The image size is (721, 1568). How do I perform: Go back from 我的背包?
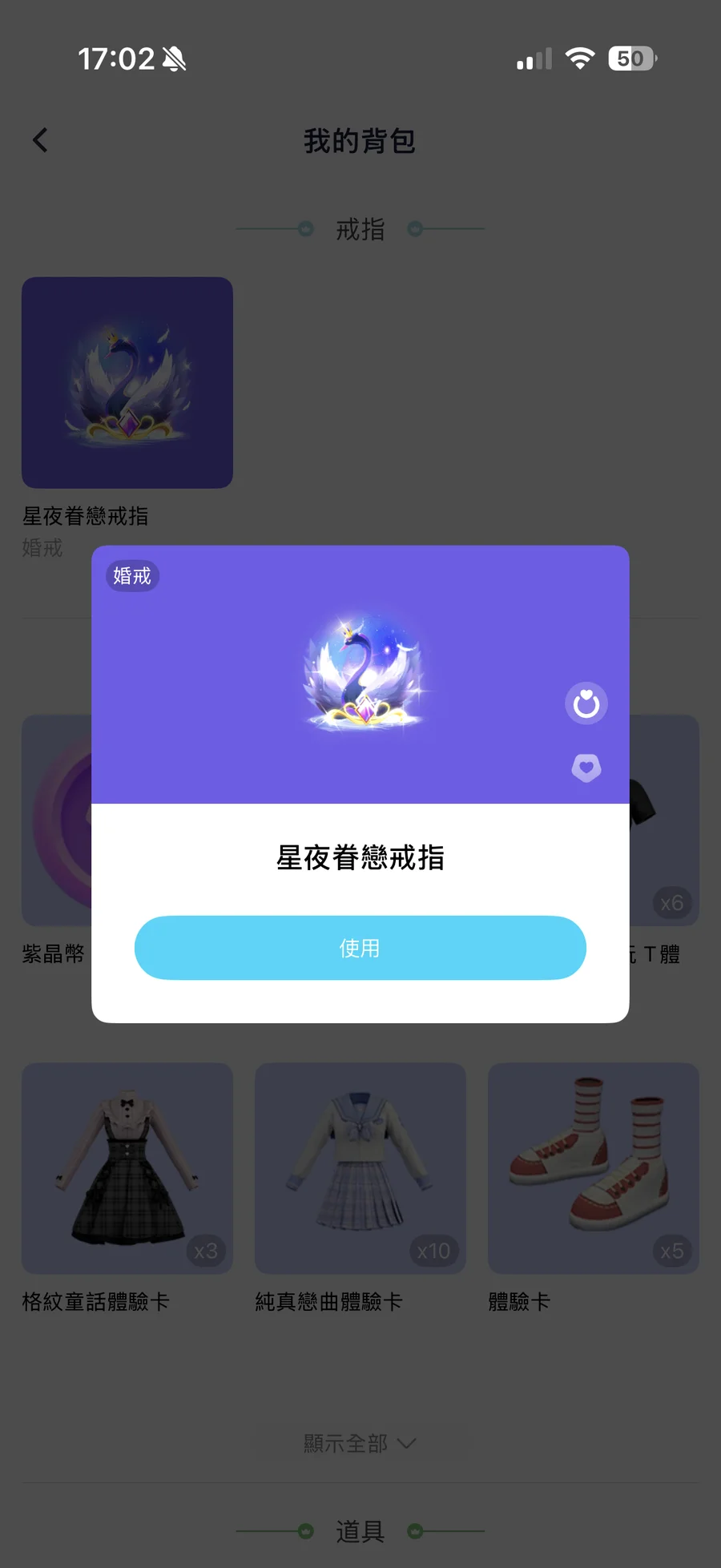coord(40,140)
